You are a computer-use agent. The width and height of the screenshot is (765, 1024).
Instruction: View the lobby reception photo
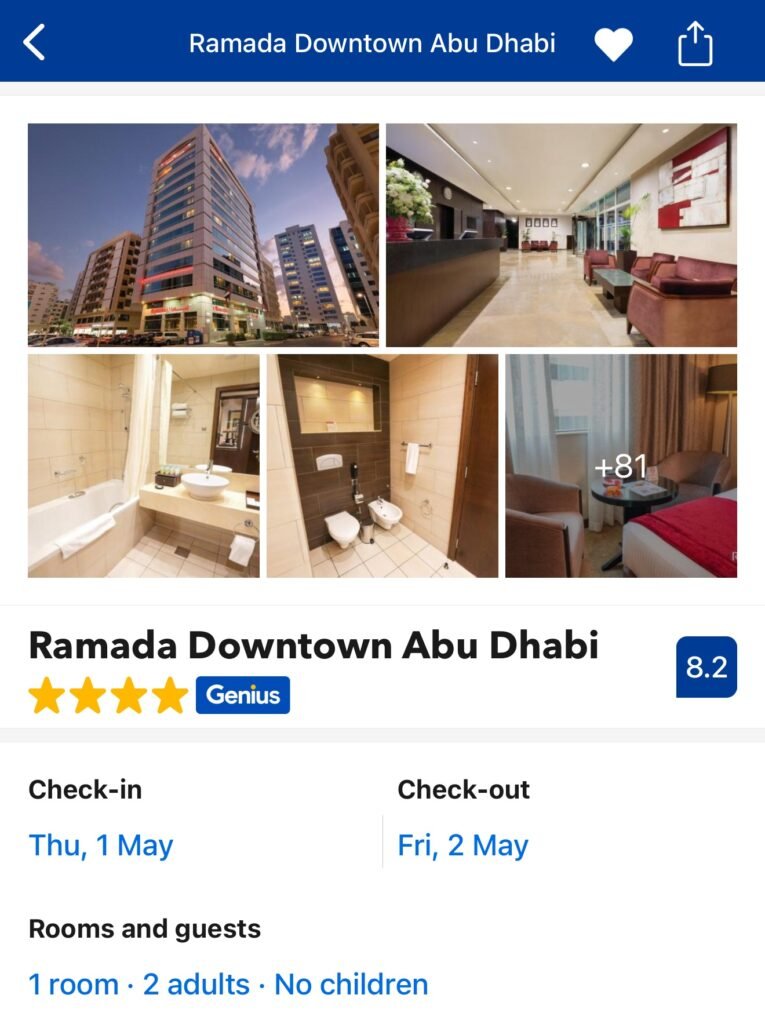pyautogui.click(x=561, y=235)
